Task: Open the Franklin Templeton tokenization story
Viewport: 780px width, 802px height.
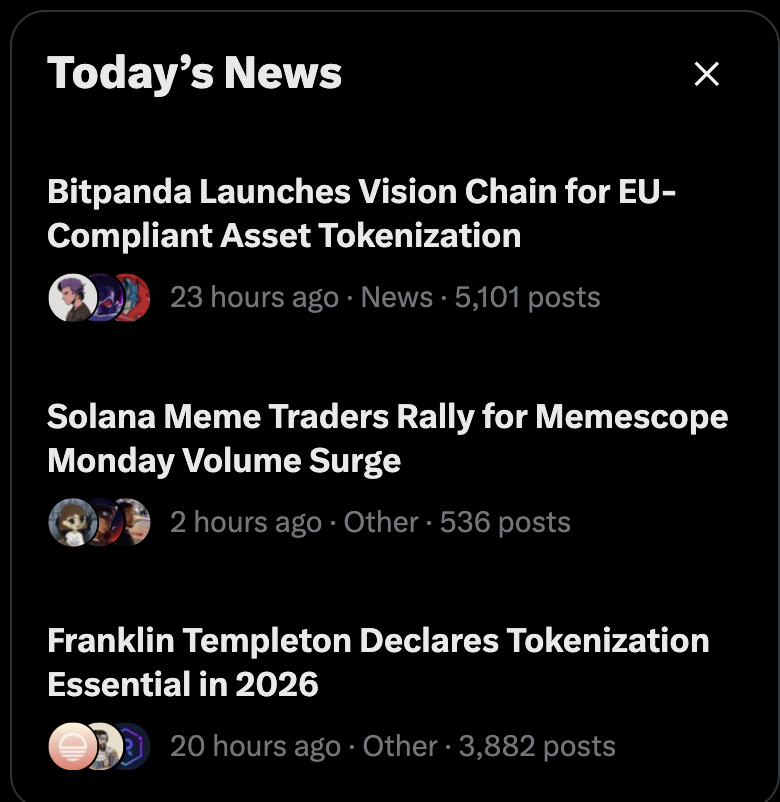Action: (378, 662)
